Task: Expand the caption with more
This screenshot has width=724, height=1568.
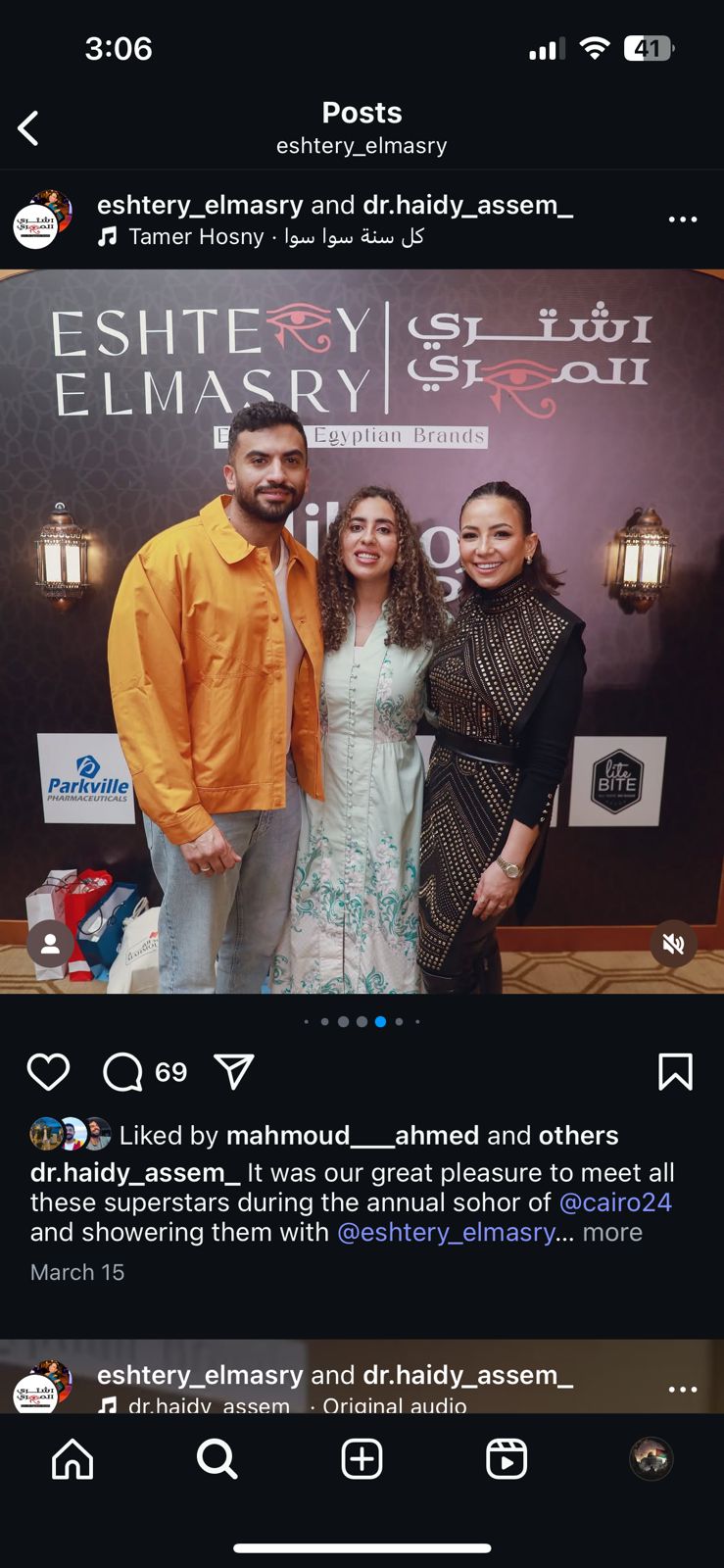Action: [612, 1232]
